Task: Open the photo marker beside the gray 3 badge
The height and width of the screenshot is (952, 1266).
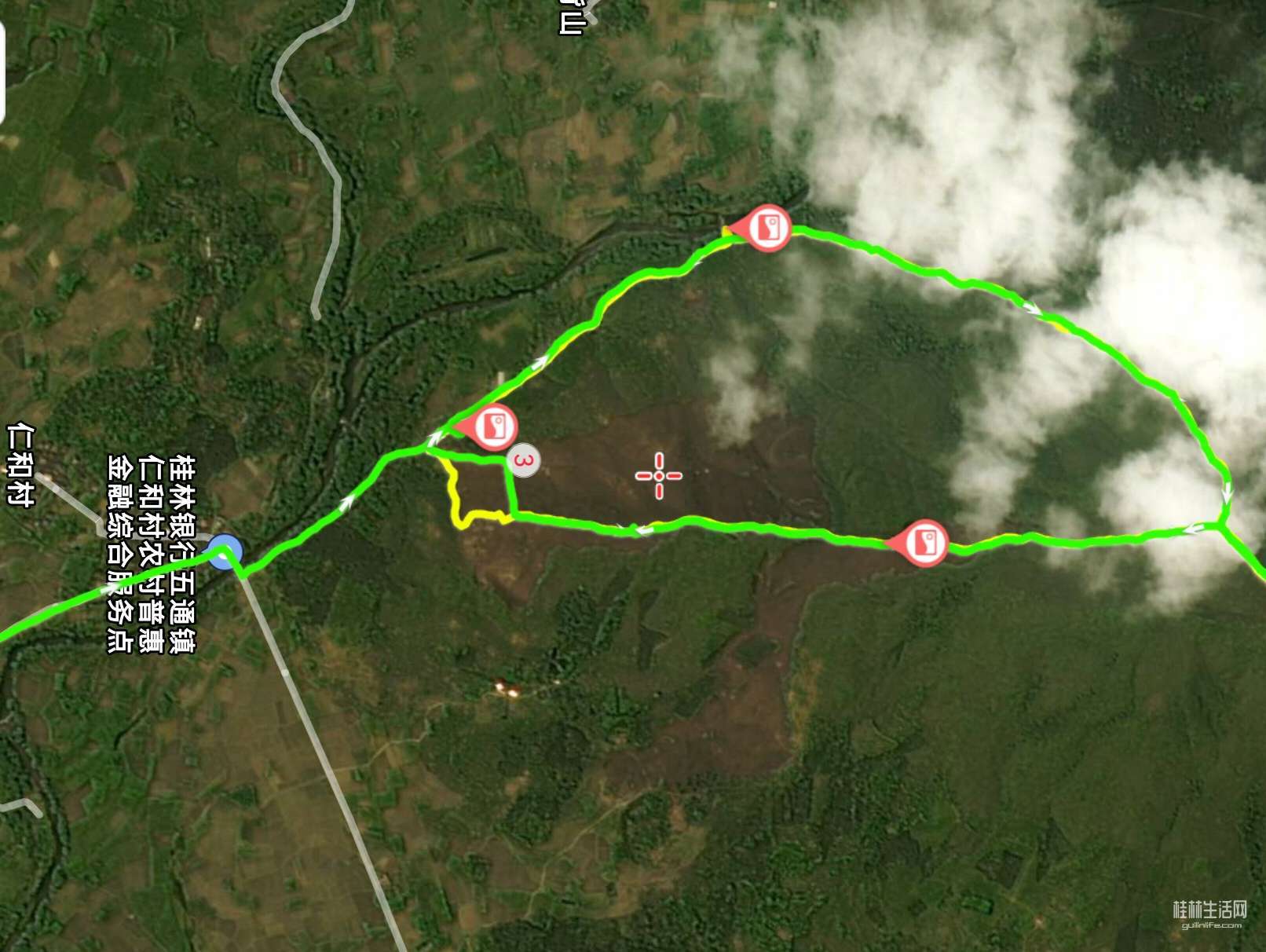Action: [493, 427]
